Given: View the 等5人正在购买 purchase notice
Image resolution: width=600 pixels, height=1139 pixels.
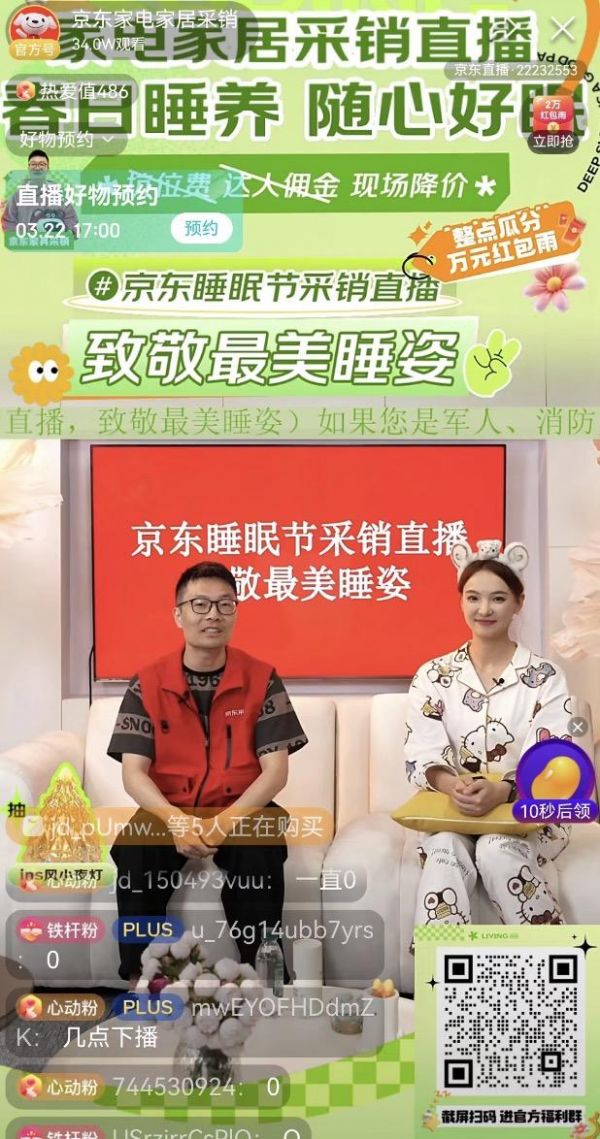Looking at the screenshot, I should (x=175, y=826).
